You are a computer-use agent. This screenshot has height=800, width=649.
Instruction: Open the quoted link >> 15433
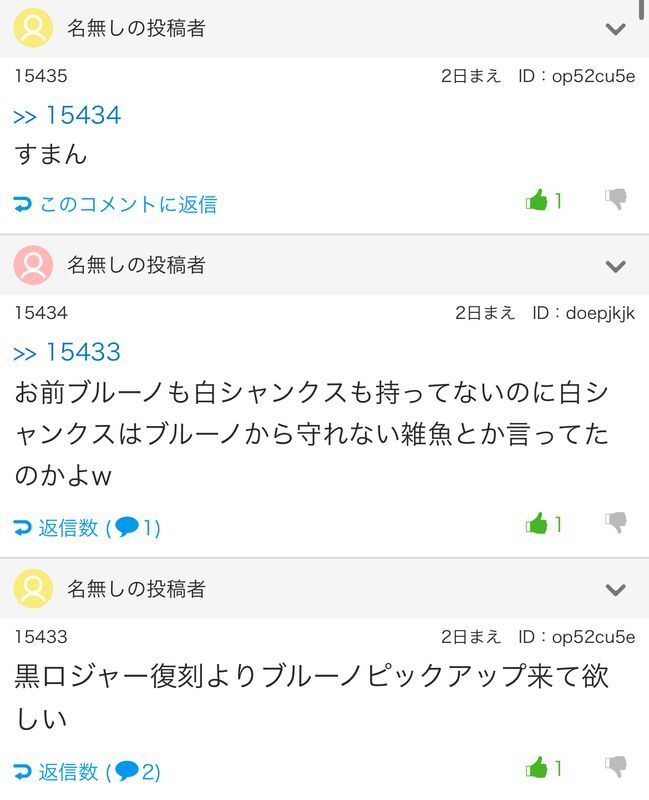(68, 352)
